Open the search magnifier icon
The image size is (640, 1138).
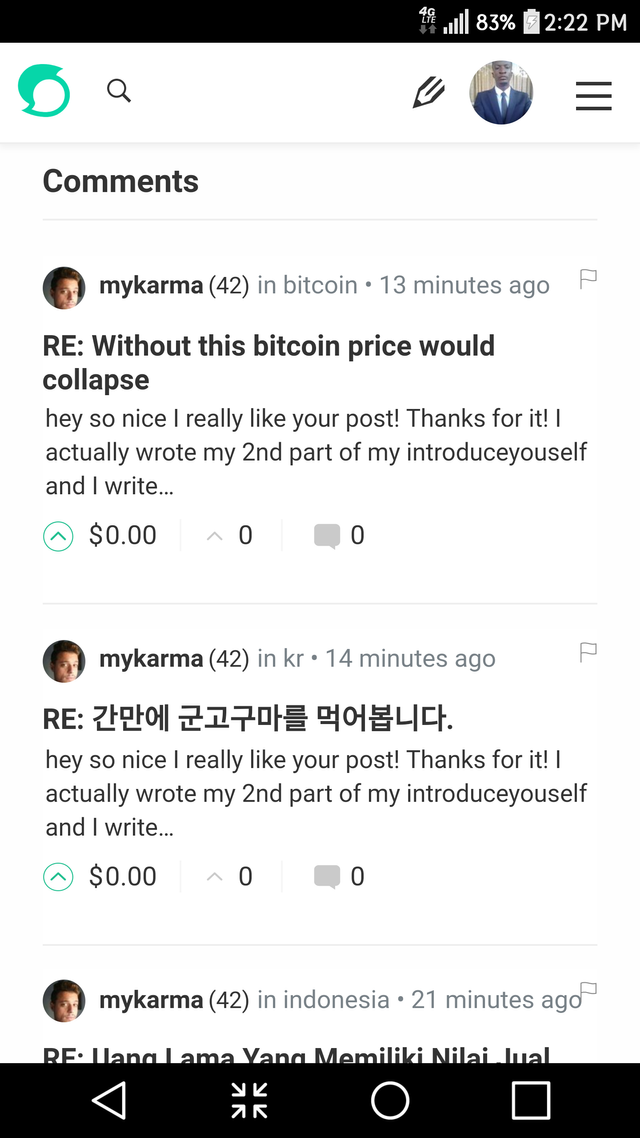(x=119, y=91)
